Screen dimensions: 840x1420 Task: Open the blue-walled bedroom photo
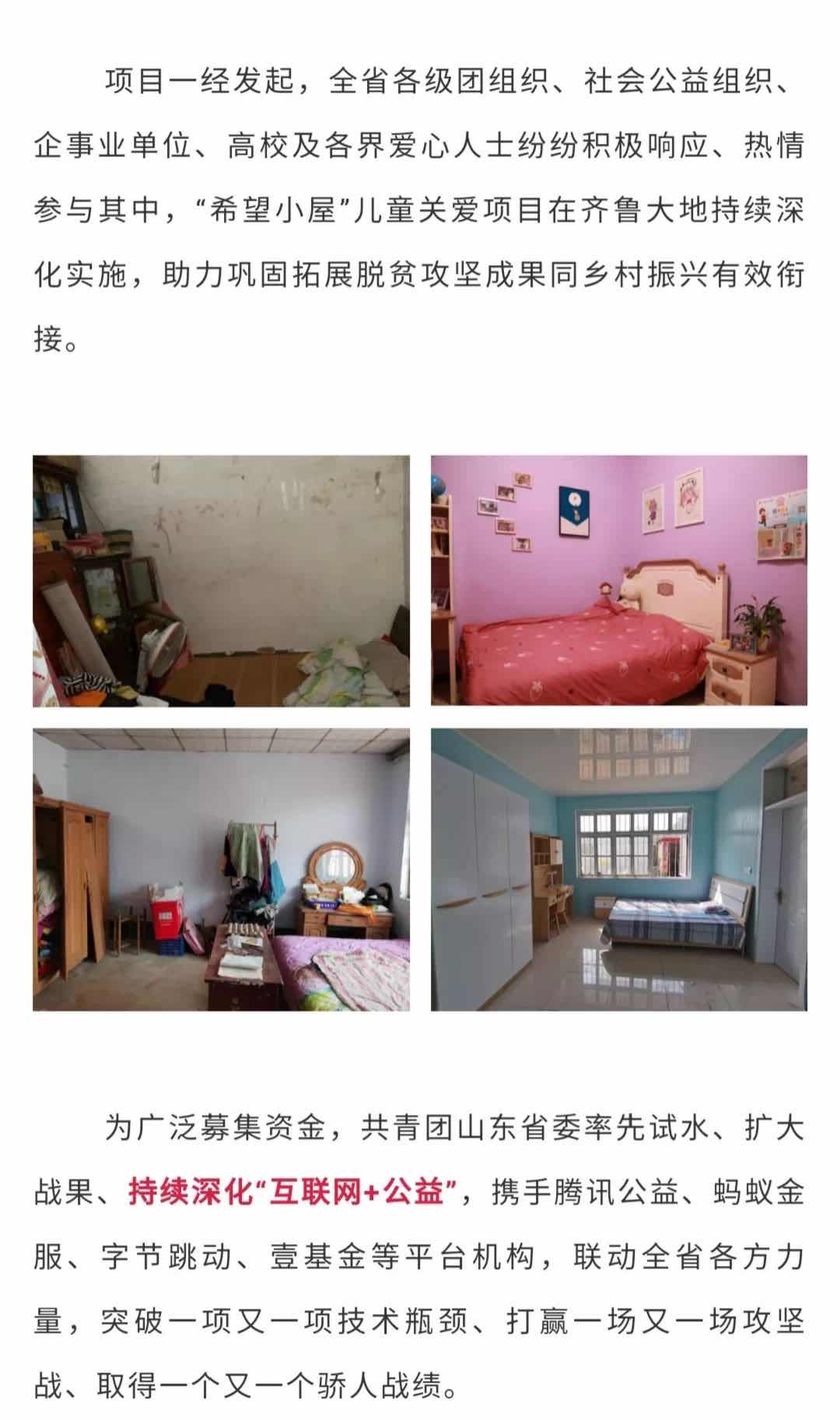coord(619,869)
